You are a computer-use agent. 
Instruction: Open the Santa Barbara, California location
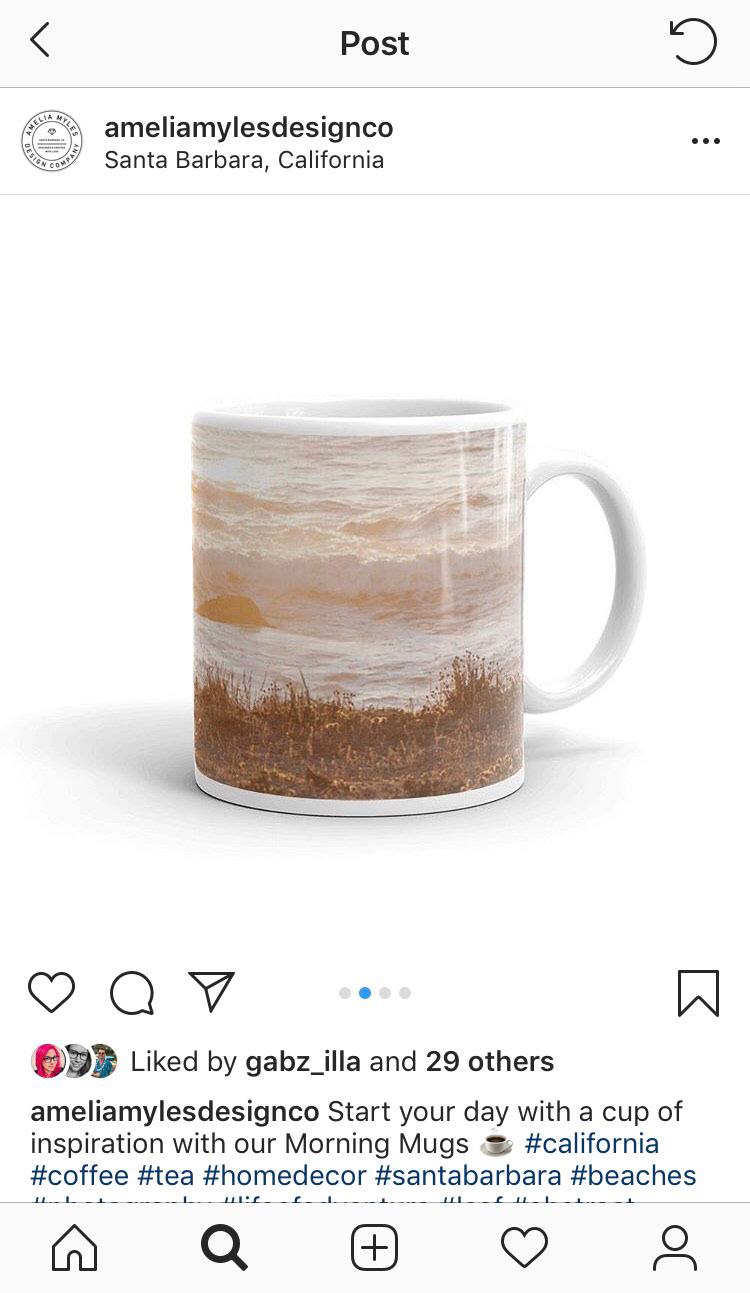click(x=244, y=160)
